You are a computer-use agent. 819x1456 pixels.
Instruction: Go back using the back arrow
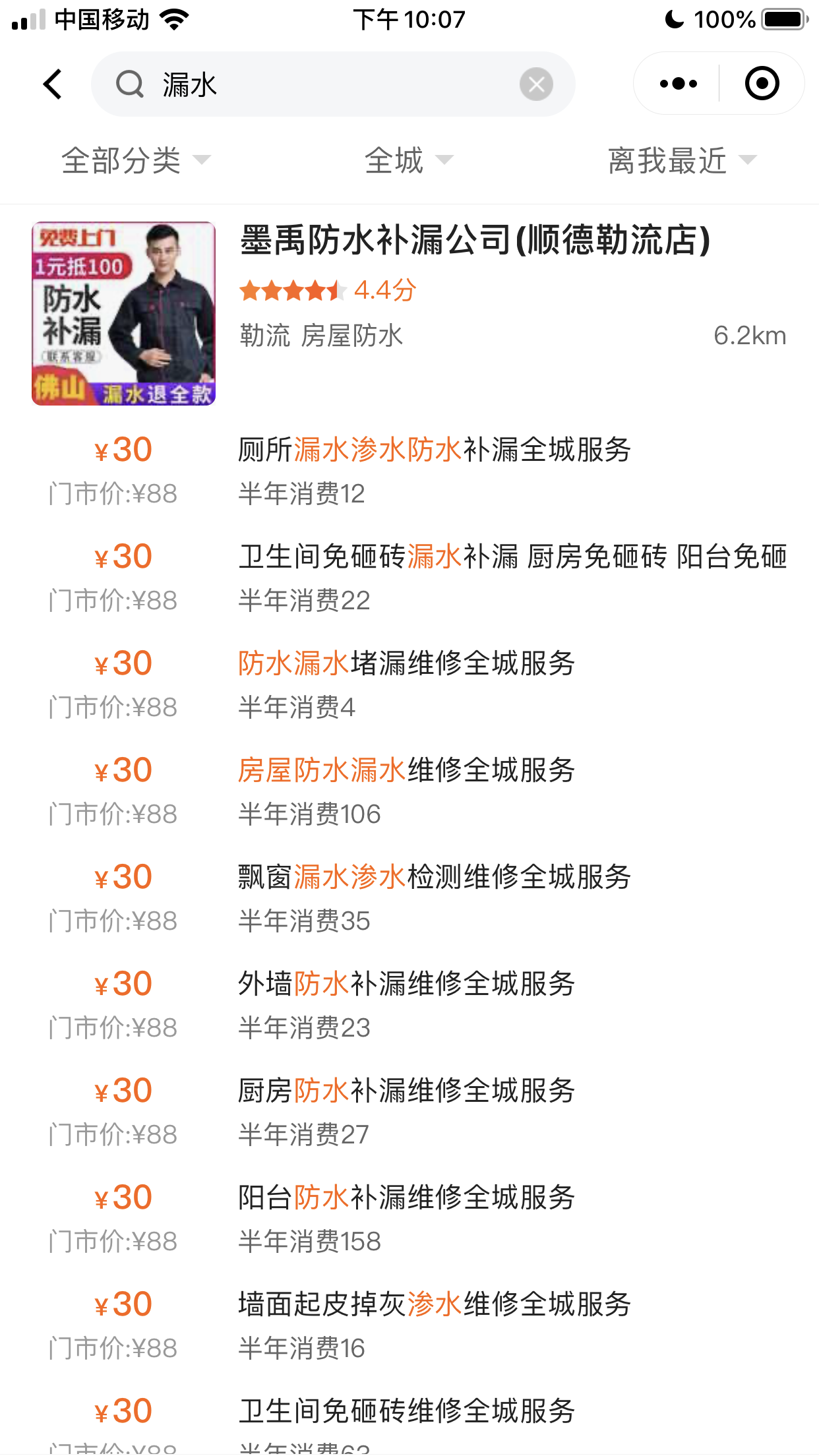click(x=53, y=84)
